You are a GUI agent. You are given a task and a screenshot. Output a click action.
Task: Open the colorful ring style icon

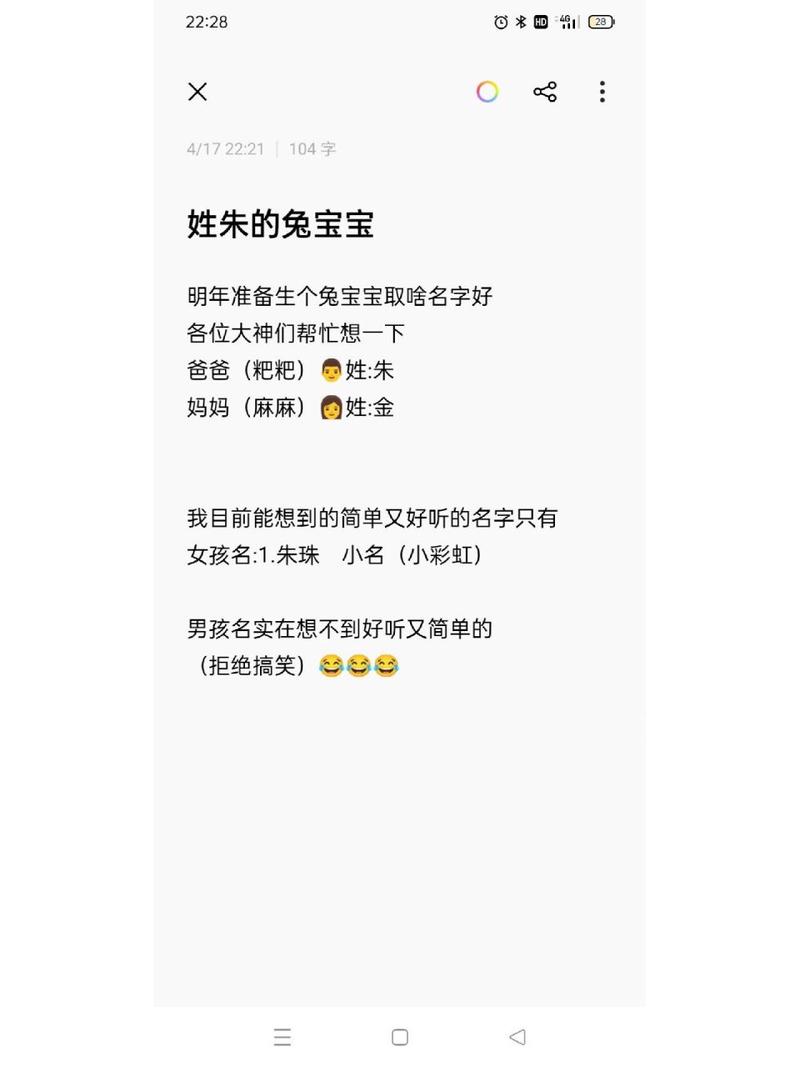coord(487,92)
